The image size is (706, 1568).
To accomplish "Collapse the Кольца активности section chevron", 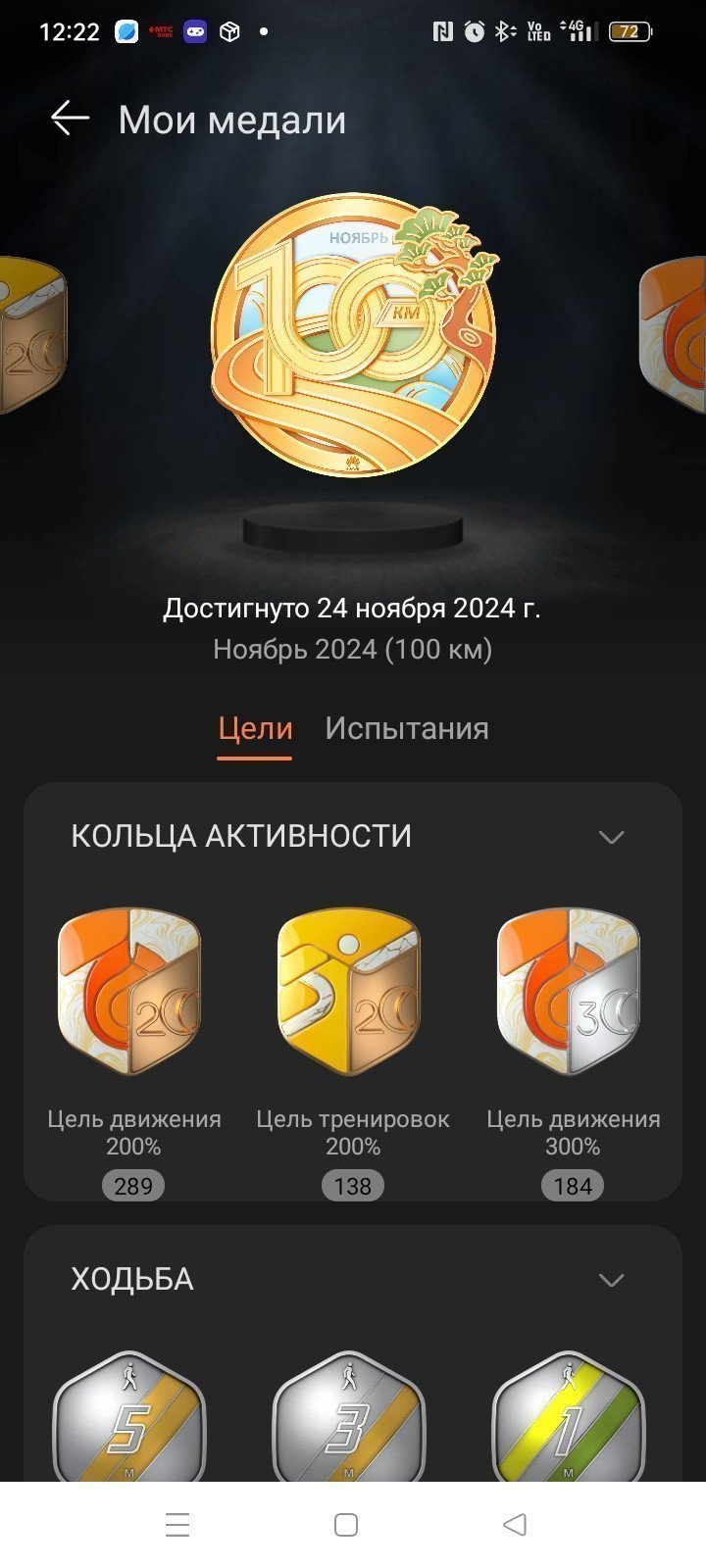I will coord(611,837).
